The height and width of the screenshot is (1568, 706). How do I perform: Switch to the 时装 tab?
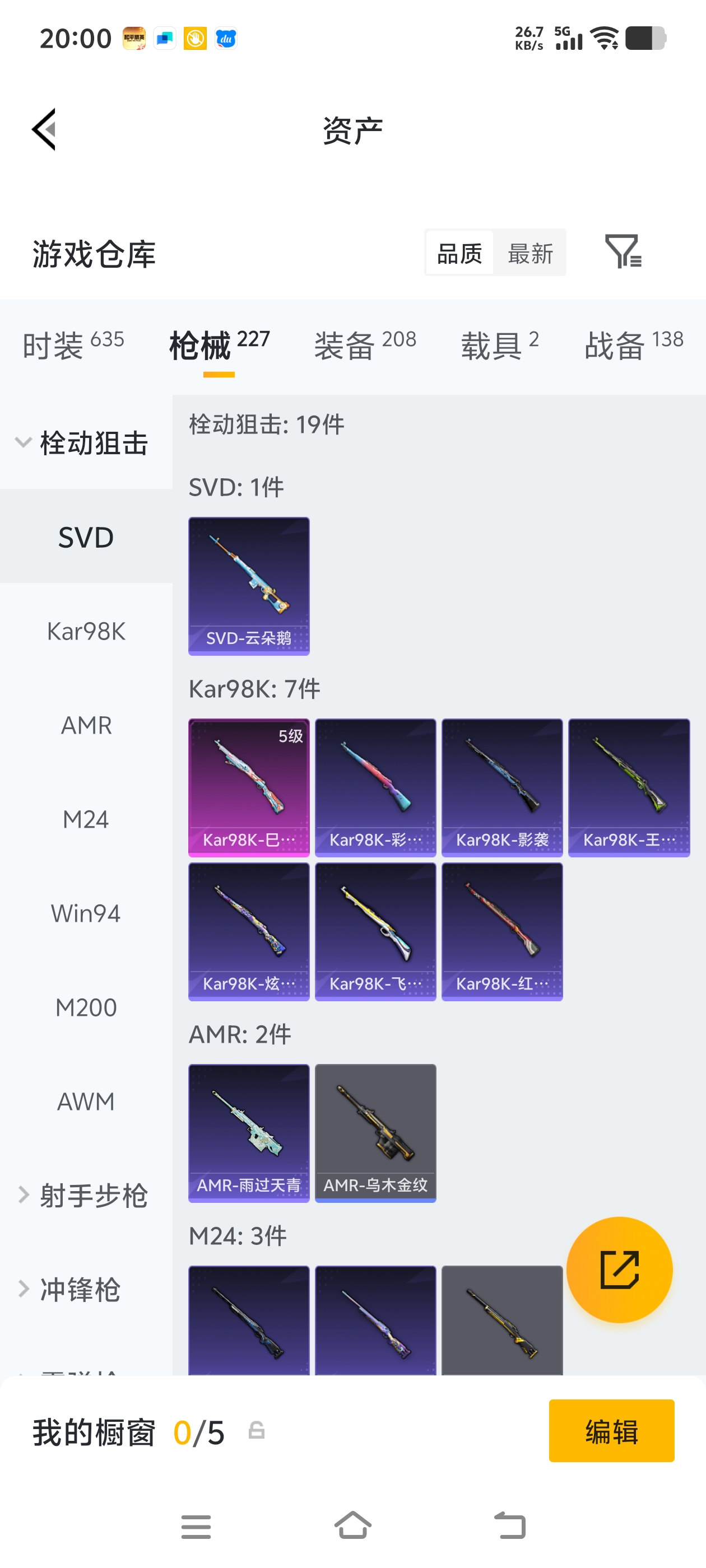tap(73, 346)
